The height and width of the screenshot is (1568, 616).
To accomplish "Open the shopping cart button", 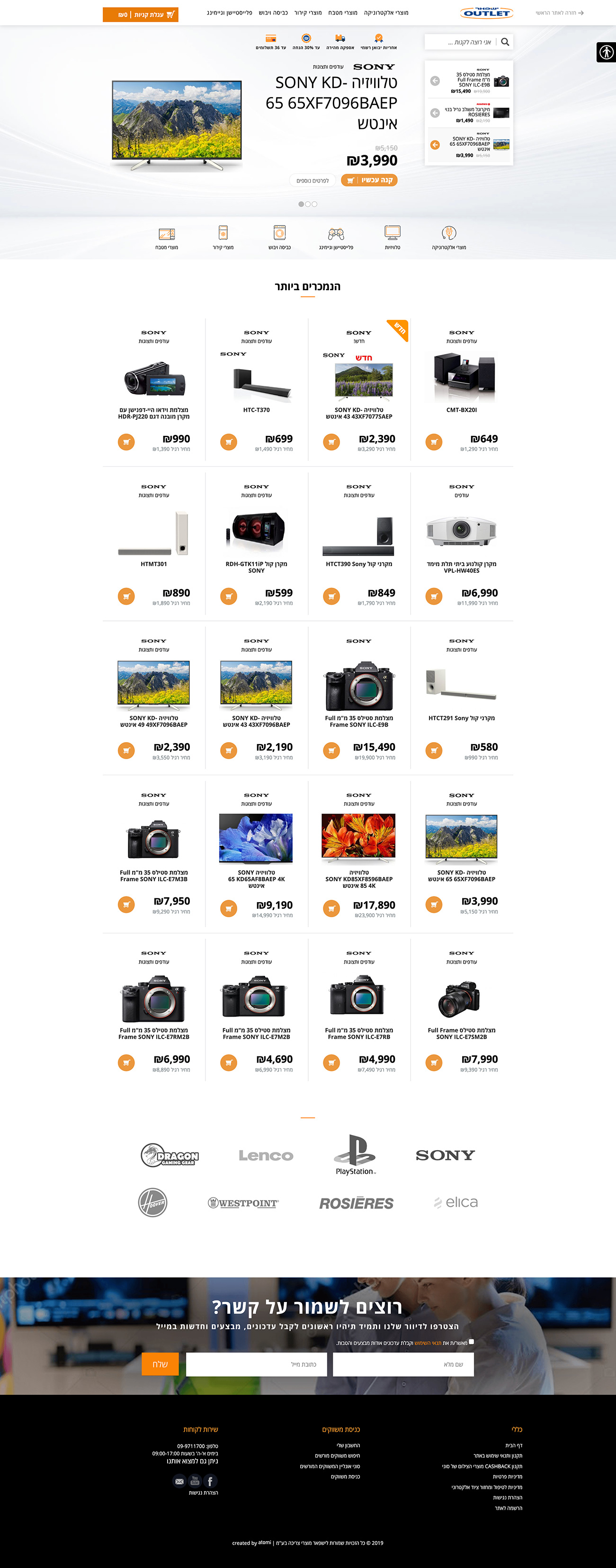I will point(141,15).
